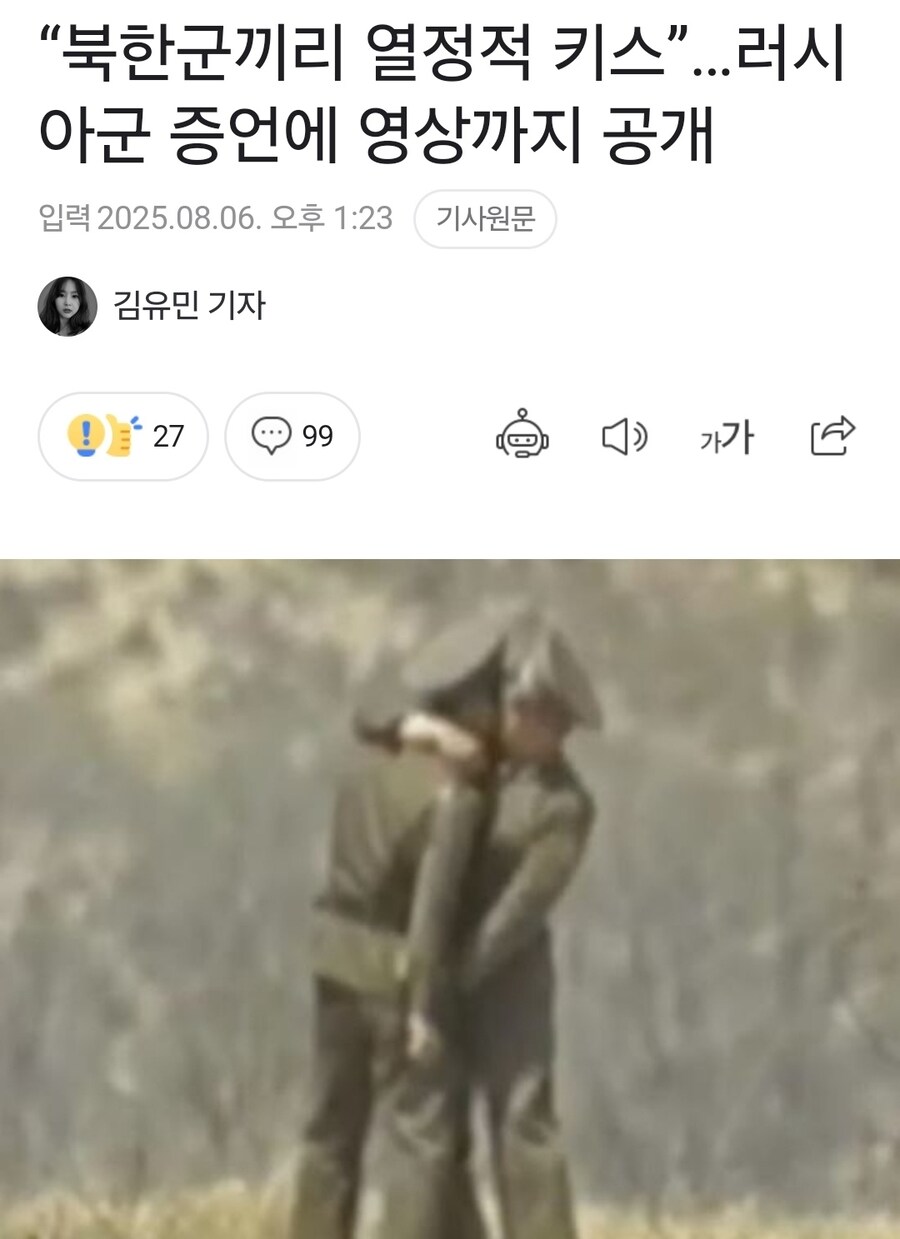900x1239 pixels.
Task: Open reporter 김유민 기자's profile
Action: [x=188, y=305]
